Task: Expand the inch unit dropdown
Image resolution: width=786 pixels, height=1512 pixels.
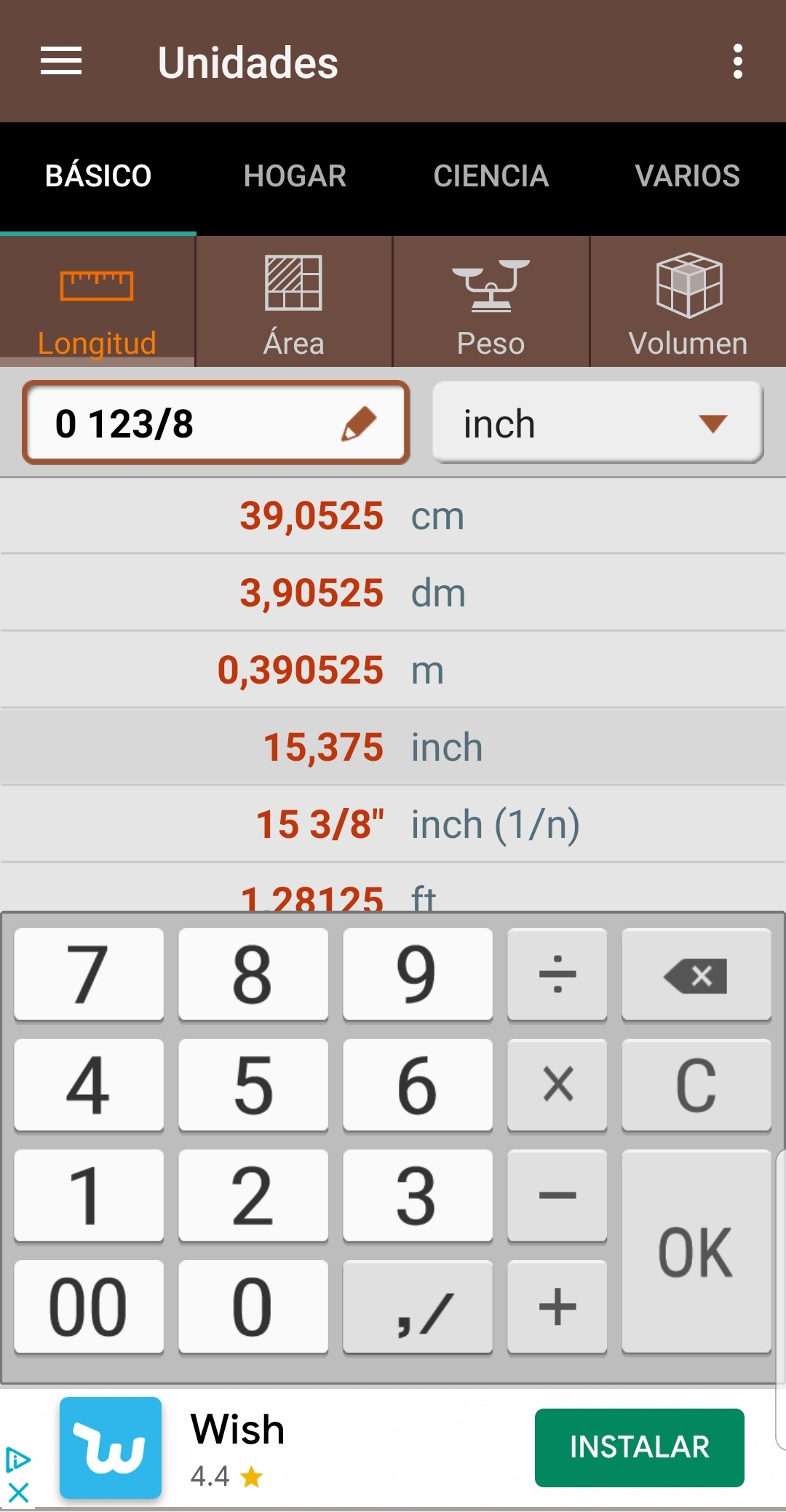Action: coord(598,424)
